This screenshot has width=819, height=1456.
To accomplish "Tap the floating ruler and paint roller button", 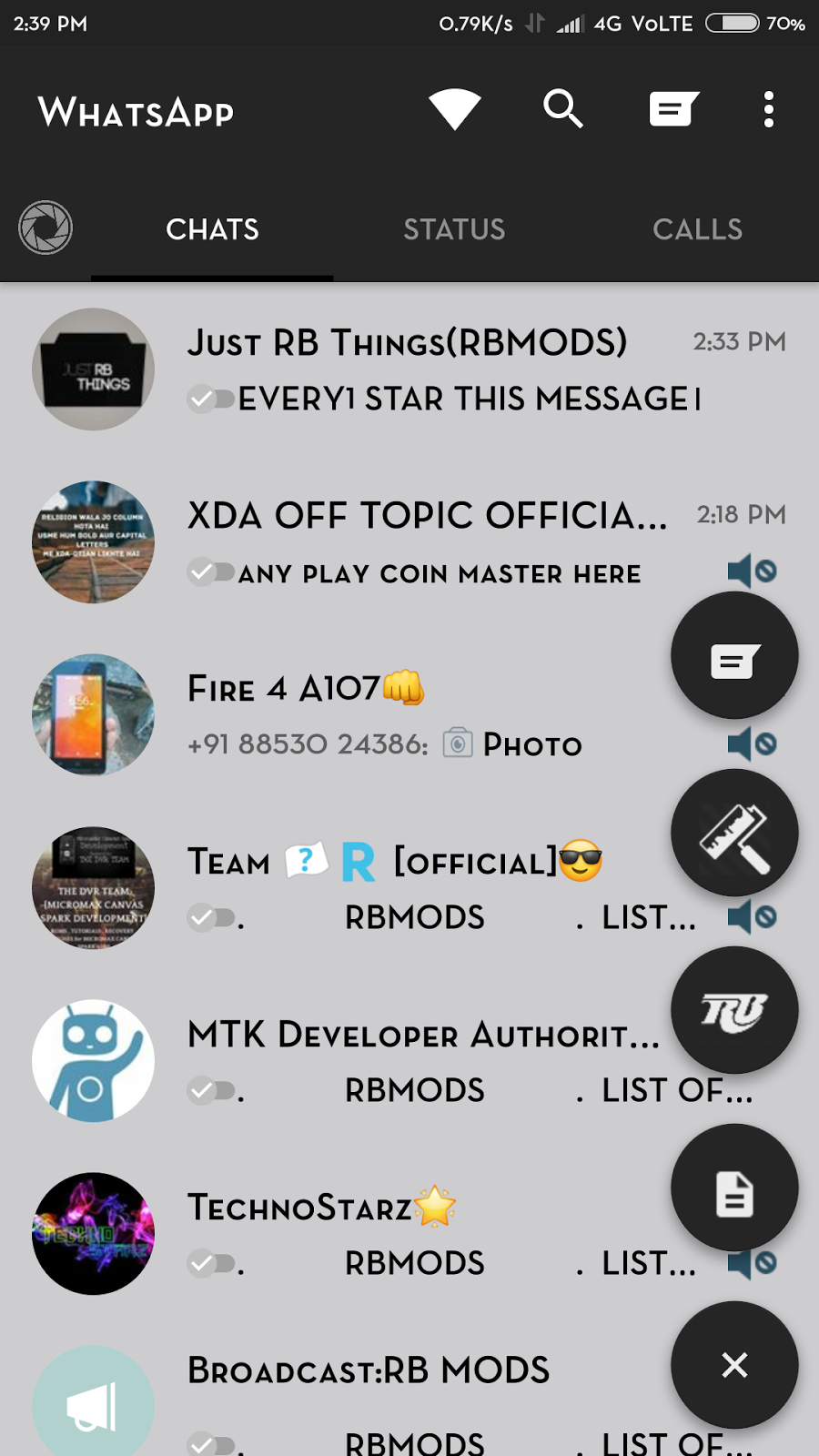I will 734,833.
